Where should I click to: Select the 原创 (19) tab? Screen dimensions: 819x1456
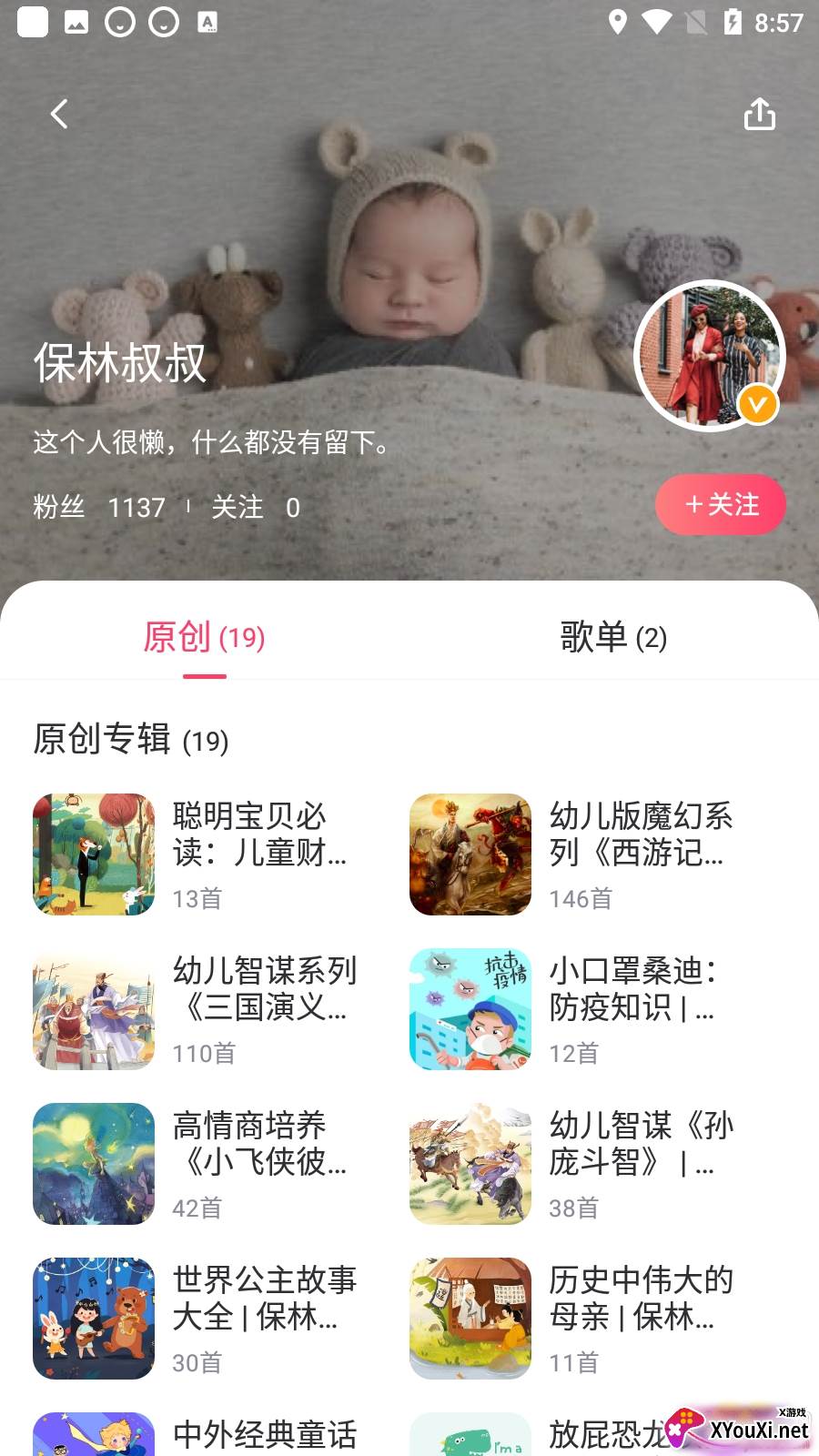(204, 637)
